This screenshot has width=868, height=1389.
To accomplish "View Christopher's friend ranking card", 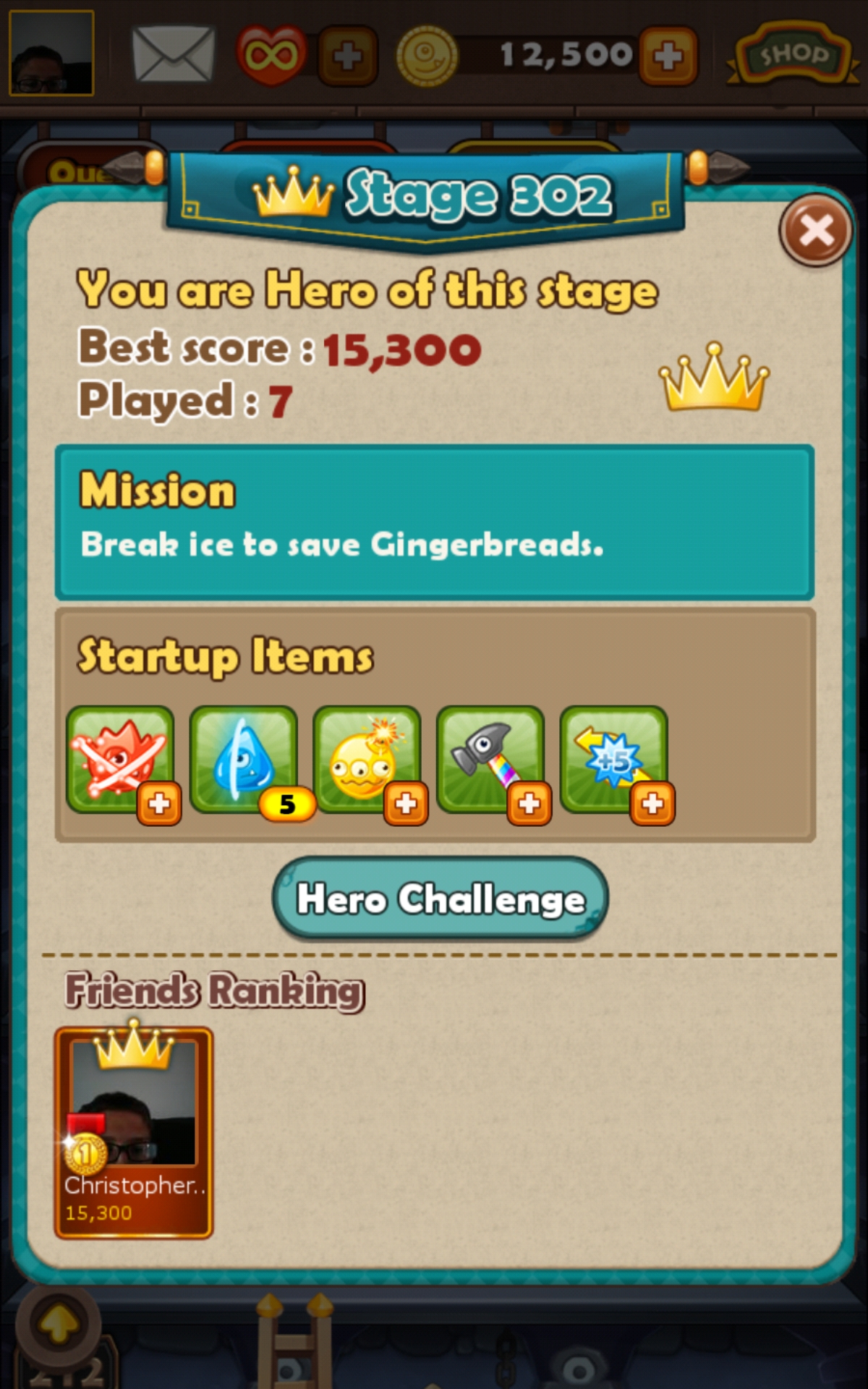I will 134,1132.
